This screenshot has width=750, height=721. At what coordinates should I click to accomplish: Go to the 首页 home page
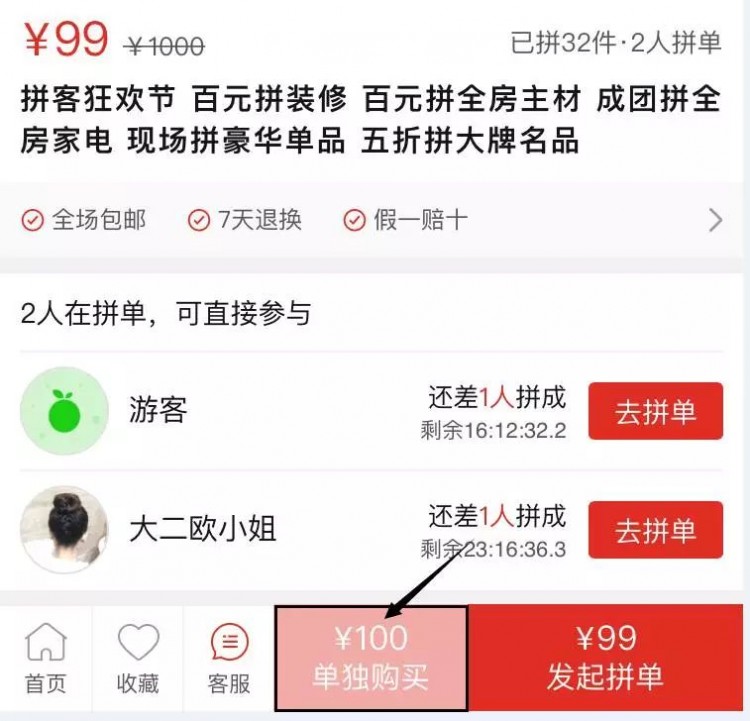click(x=45, y=658)
